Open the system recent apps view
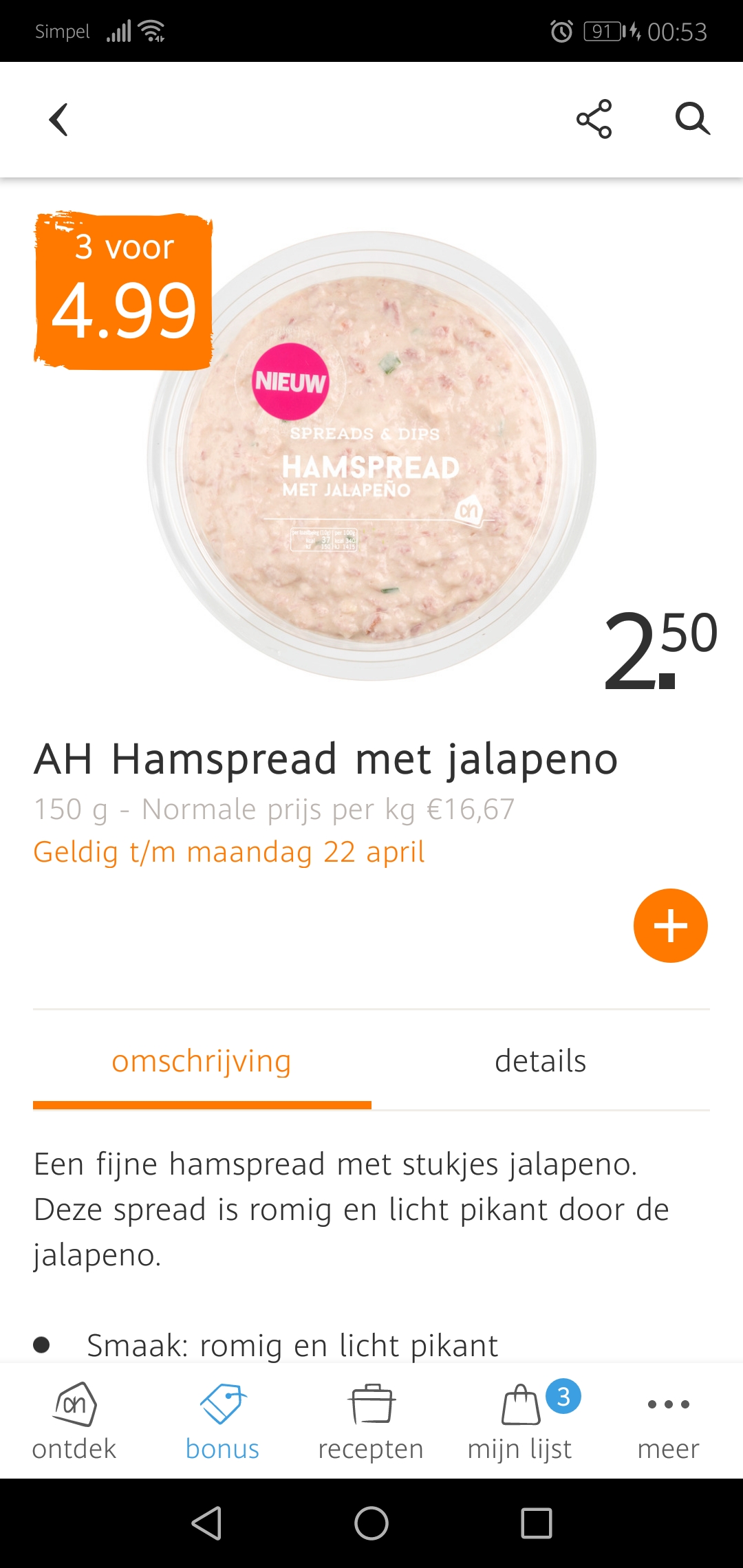The width and height of the screenshot is (743, 1568). point(537,1523)
